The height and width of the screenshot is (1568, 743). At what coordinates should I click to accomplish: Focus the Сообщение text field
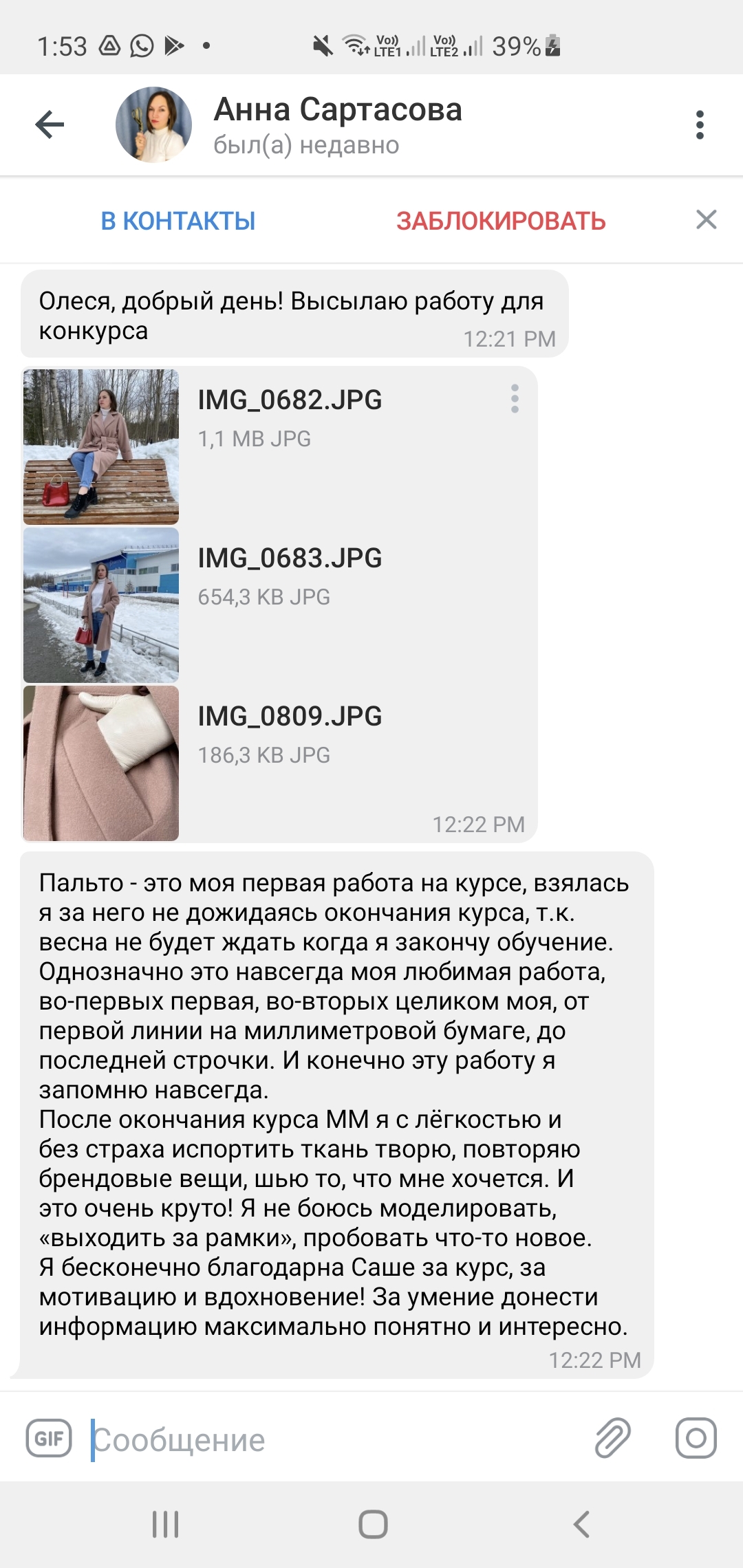330,1440
